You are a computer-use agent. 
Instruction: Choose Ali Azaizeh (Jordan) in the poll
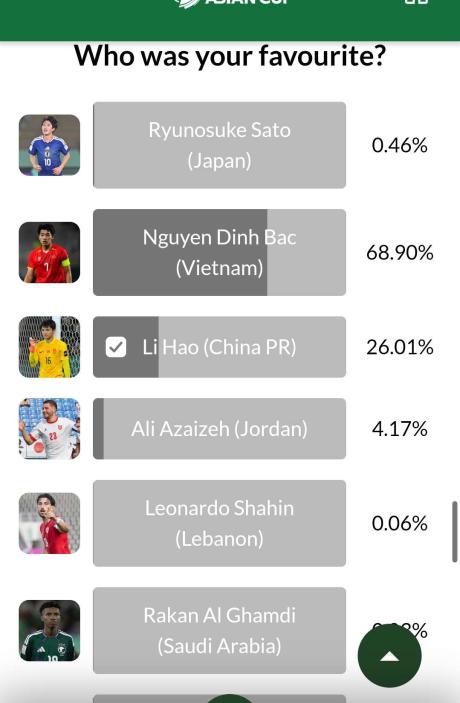tap(219, 429)
